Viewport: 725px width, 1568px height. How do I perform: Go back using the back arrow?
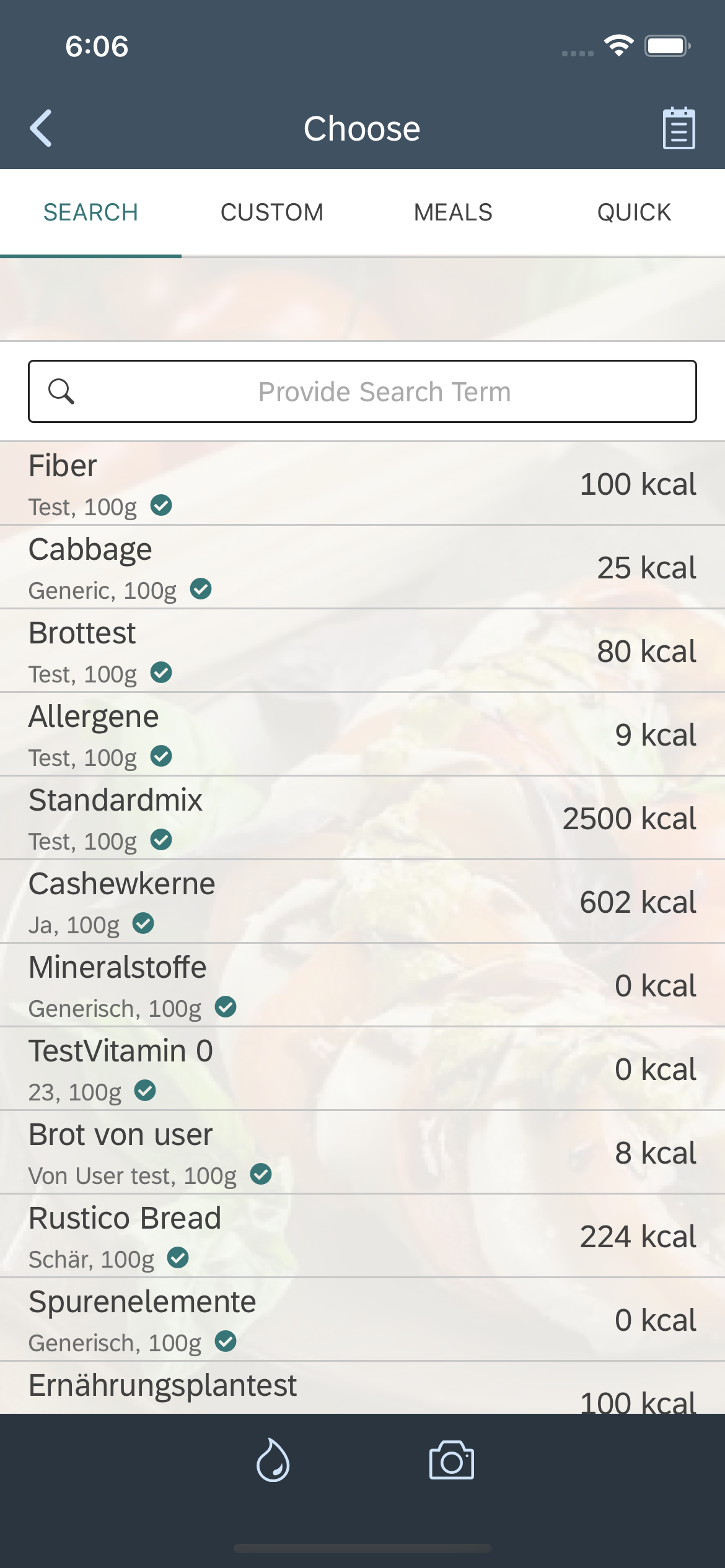point(41,128)
